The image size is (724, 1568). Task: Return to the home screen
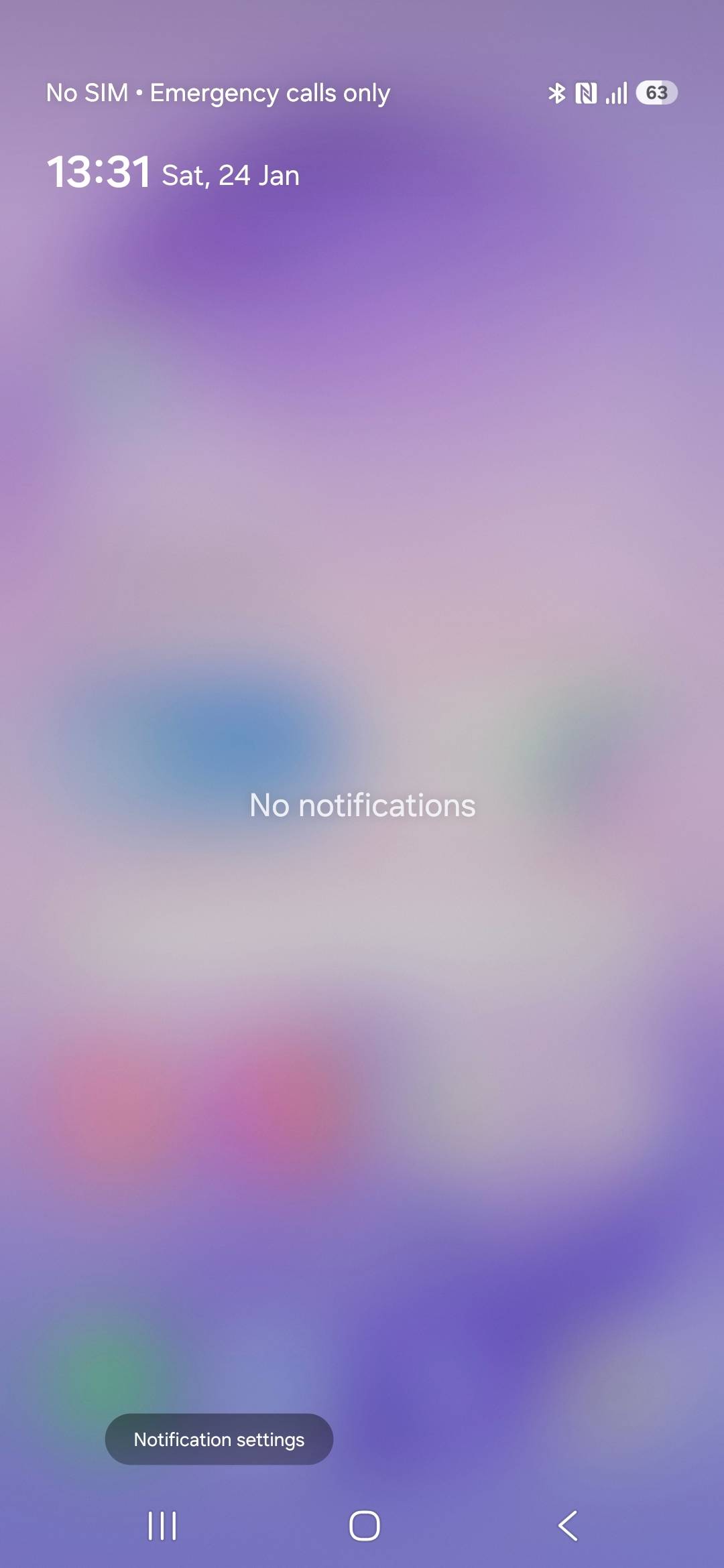pos(365,1526)
